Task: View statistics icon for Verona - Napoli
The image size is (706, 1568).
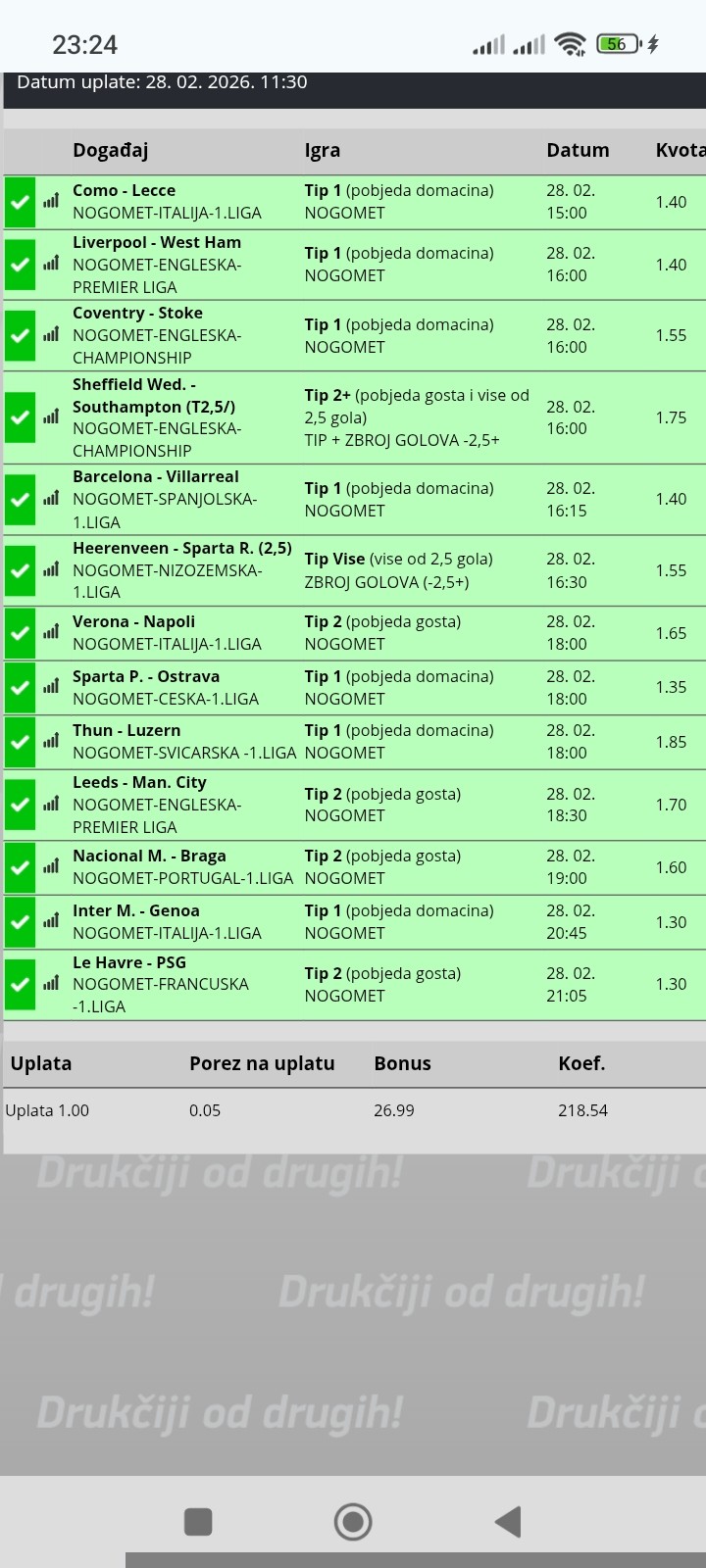Action: click(x=51, y=633)
